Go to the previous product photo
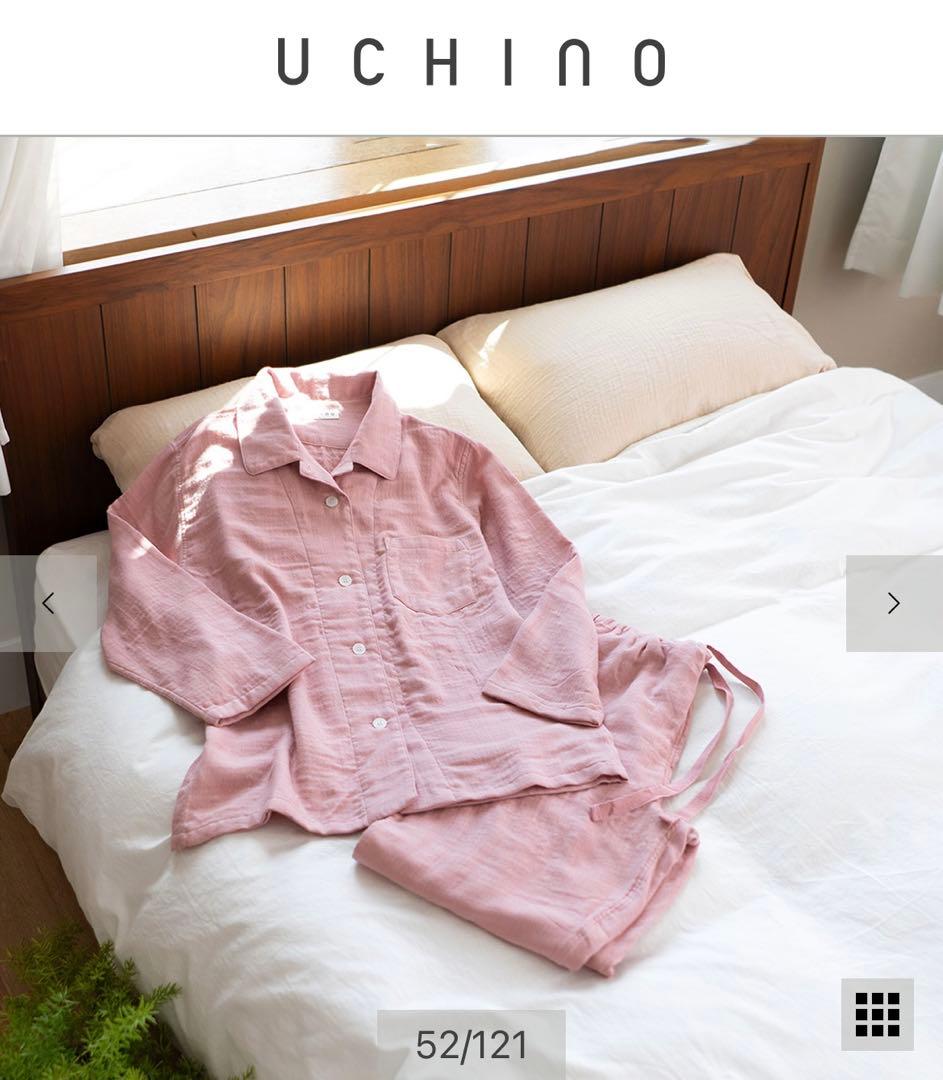This screenshot has width=943, height=1080. [48, 603]
